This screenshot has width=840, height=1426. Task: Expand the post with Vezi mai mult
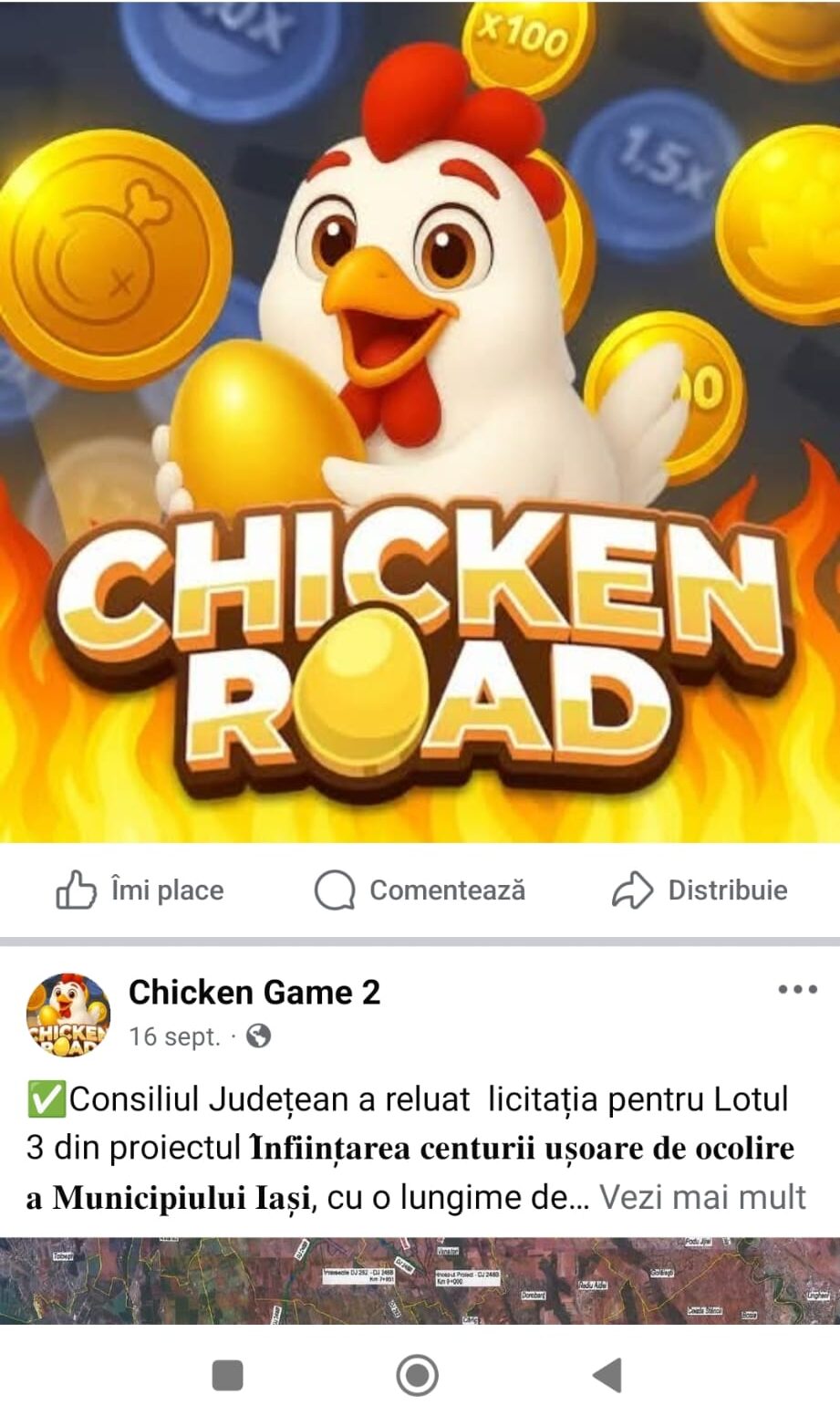click(702, 1196)
